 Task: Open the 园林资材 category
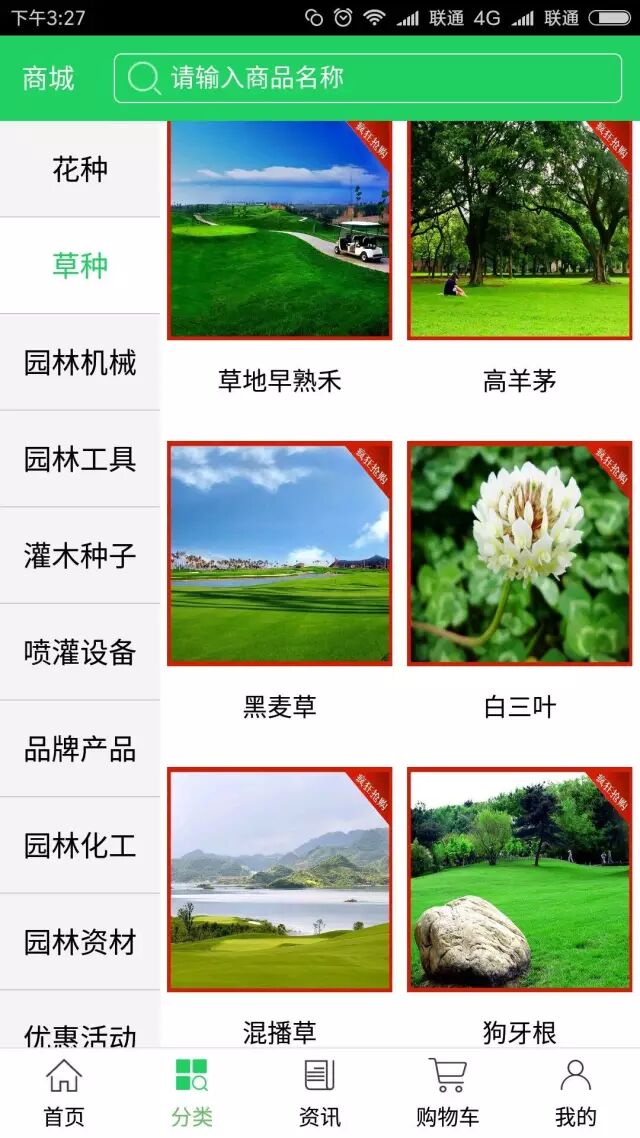pyautogui.click(x=80, y=941)
